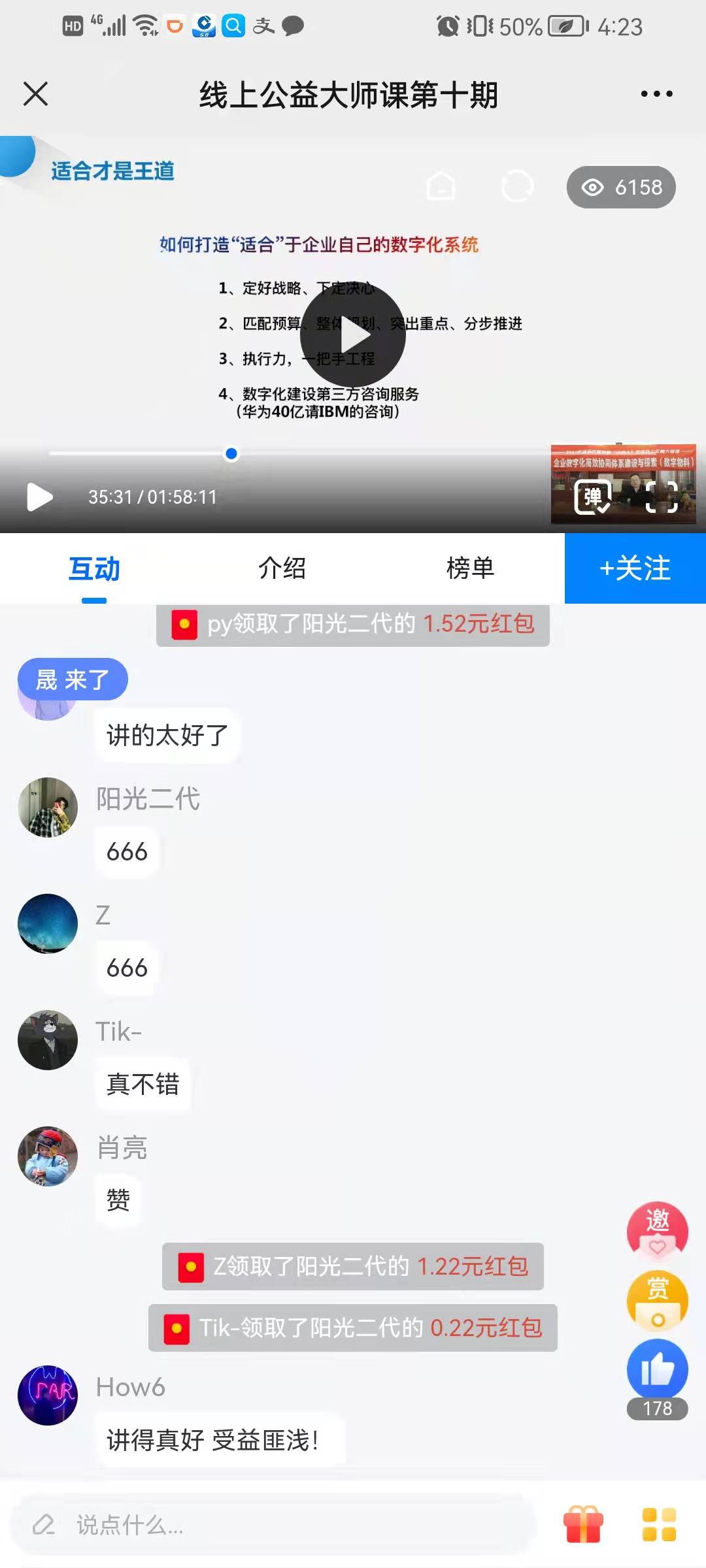This screenshot has height=1568, width=706.
Task: Follow the channel with +关注
Action: point(635,568)
